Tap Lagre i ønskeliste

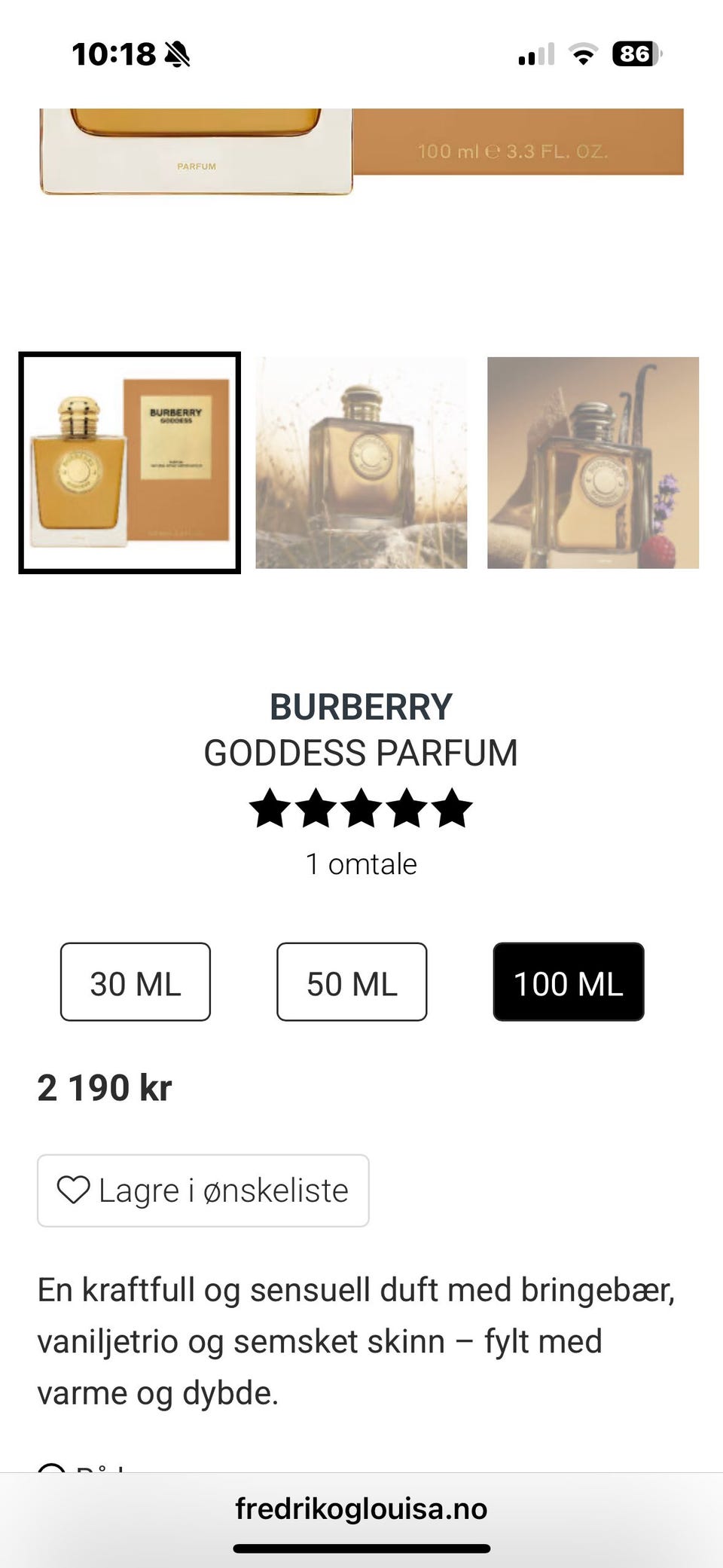[202, 1191]
